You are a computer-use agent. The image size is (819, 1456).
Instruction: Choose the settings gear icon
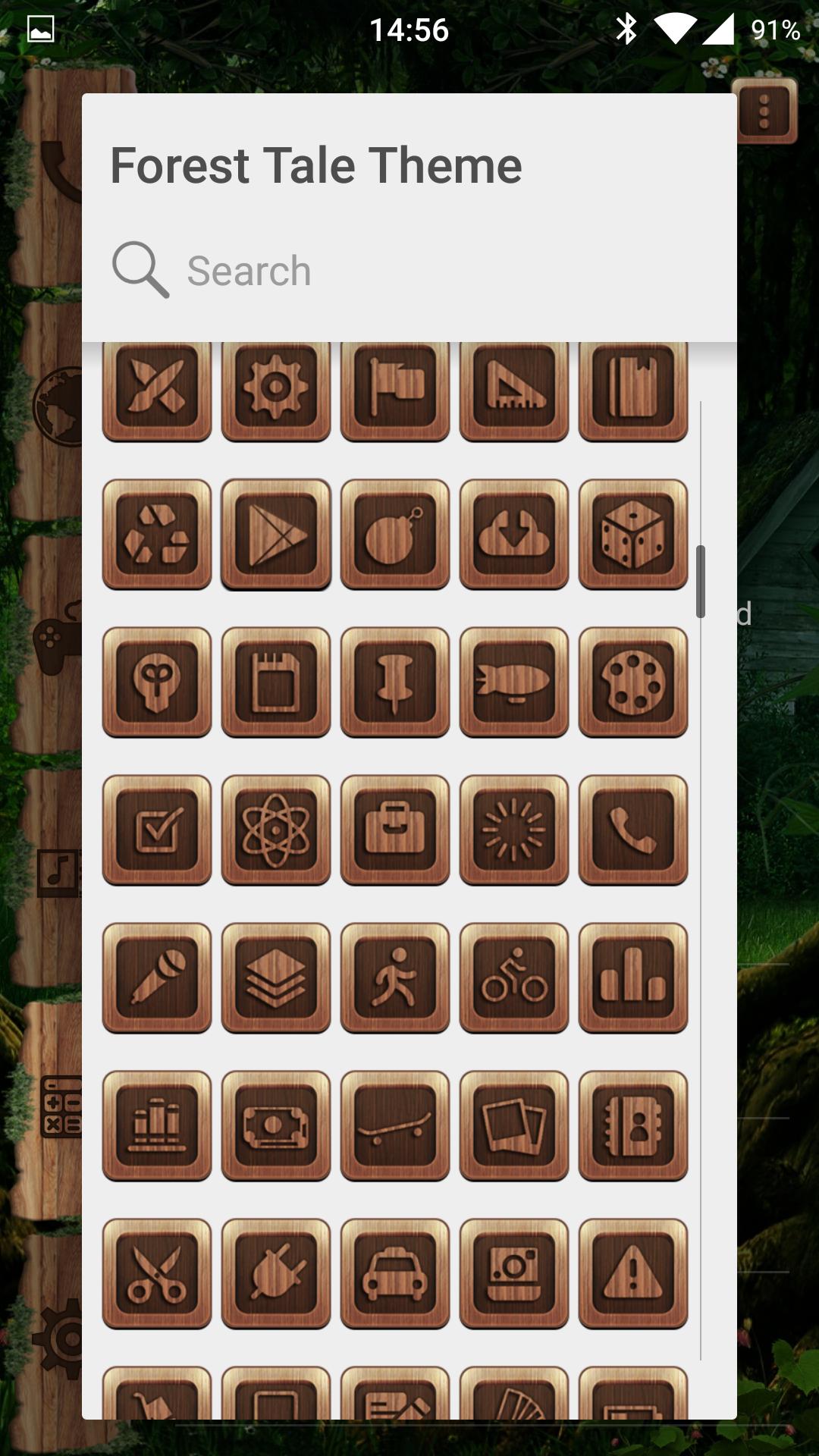tap(276, 387)
